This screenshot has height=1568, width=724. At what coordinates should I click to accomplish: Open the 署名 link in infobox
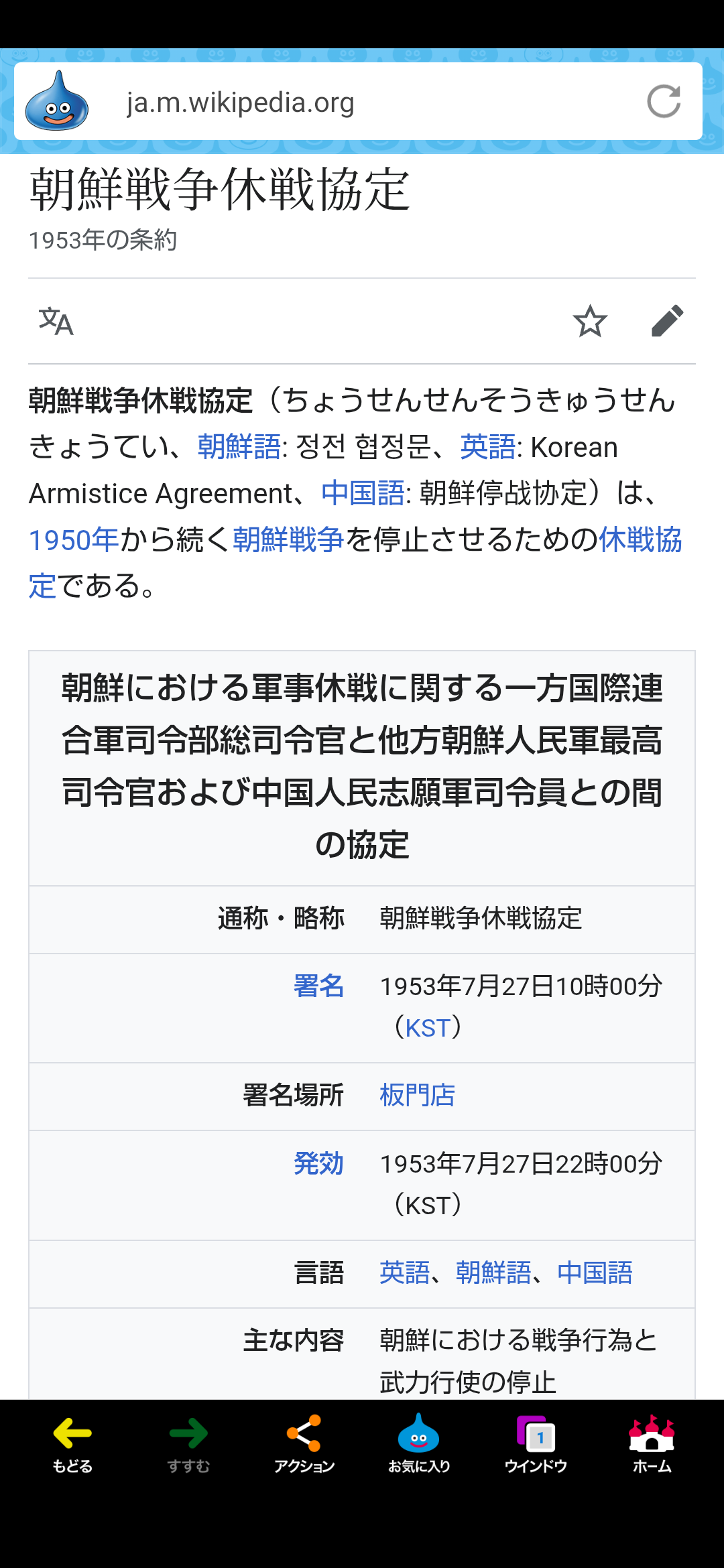pos(318,986)
